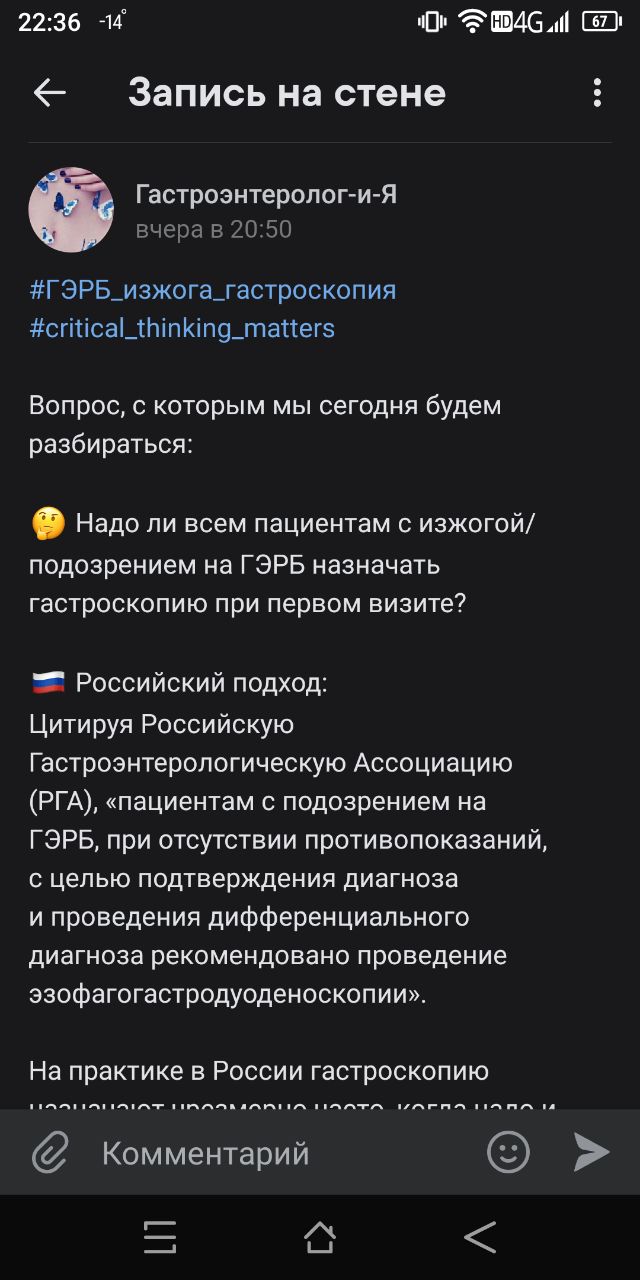Open the Гастроэнтеролог-и-Я community name
Screen dimensions: 640x1280
pos(266,194)
